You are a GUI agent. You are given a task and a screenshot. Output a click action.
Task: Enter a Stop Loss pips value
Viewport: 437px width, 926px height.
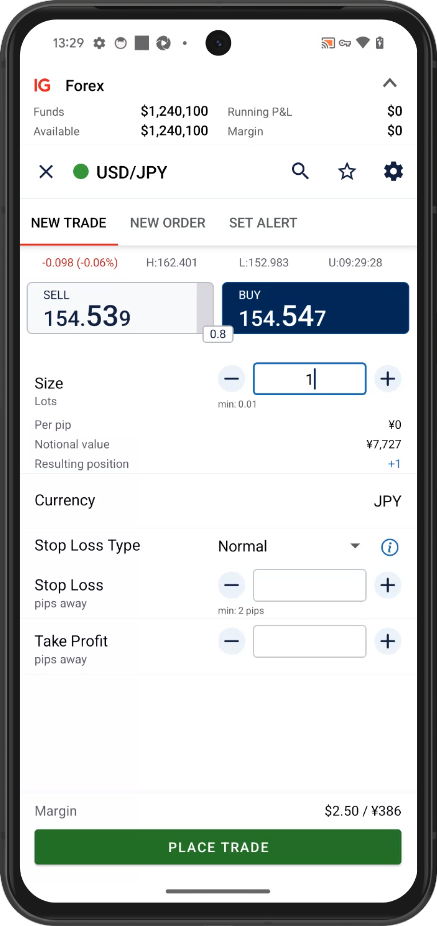point(309,585)
